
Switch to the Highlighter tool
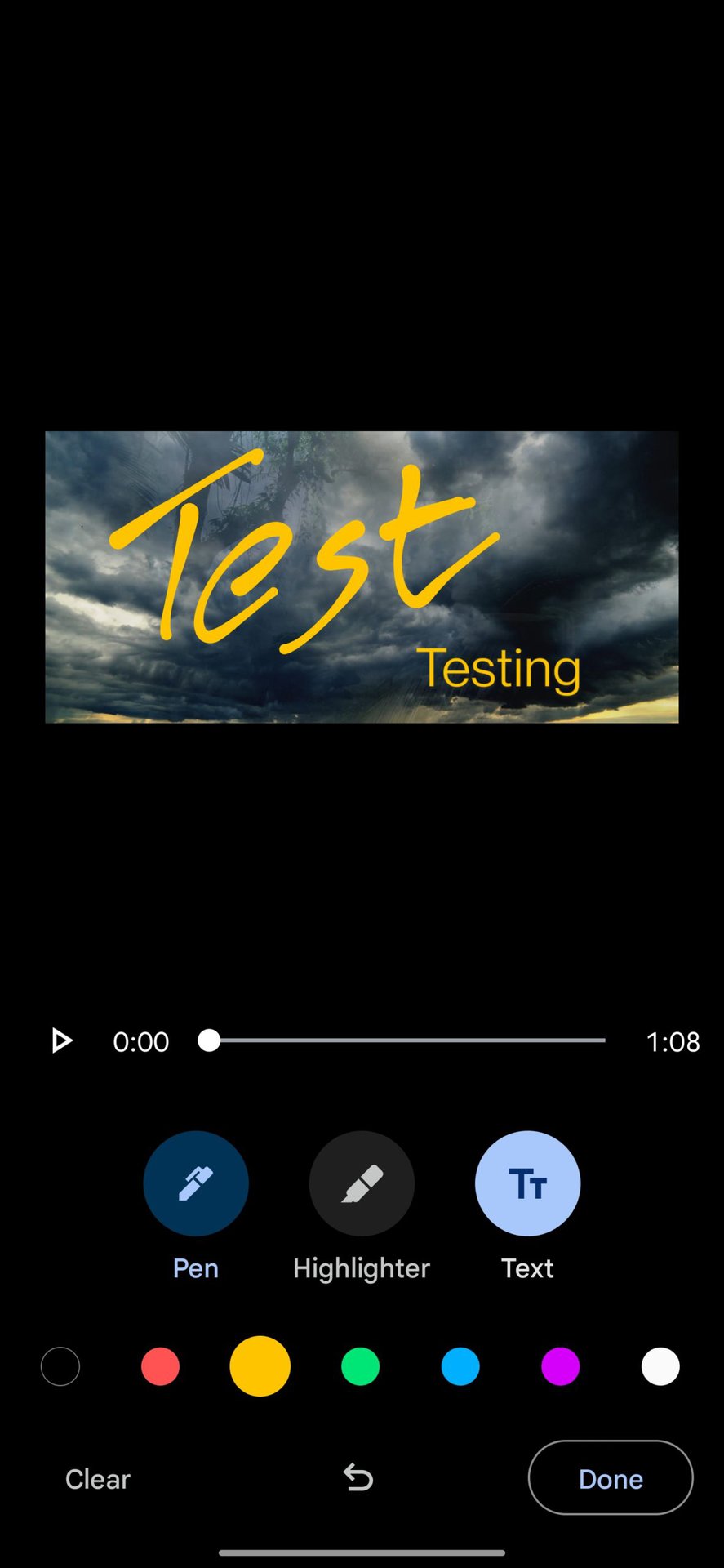(x=362, y=1183)
